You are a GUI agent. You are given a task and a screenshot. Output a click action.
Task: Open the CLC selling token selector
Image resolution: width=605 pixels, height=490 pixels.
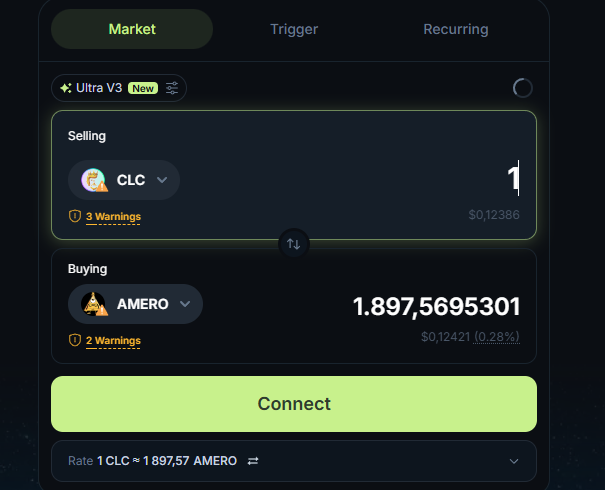(124, 180)
